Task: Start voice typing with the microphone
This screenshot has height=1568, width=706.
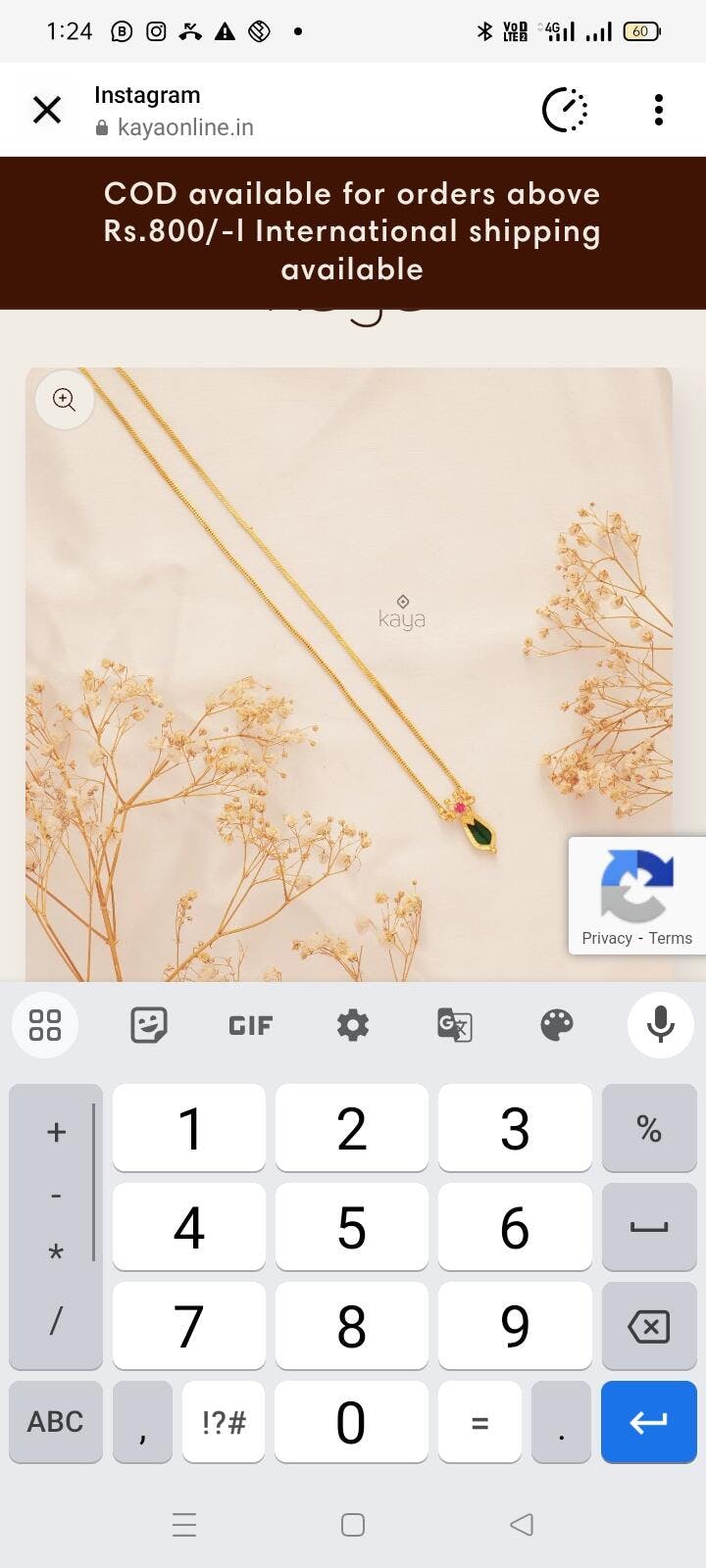Action: point(661,1025)
